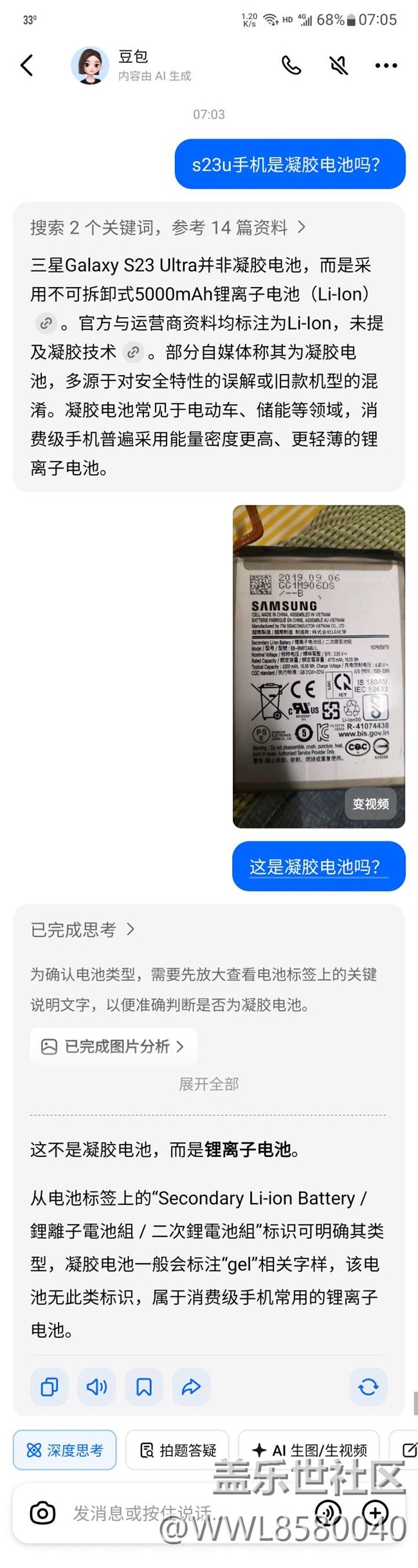Open the three-dot overflow menu
This screenshot has width=418, height=1568.
click(x=386, y=66)
